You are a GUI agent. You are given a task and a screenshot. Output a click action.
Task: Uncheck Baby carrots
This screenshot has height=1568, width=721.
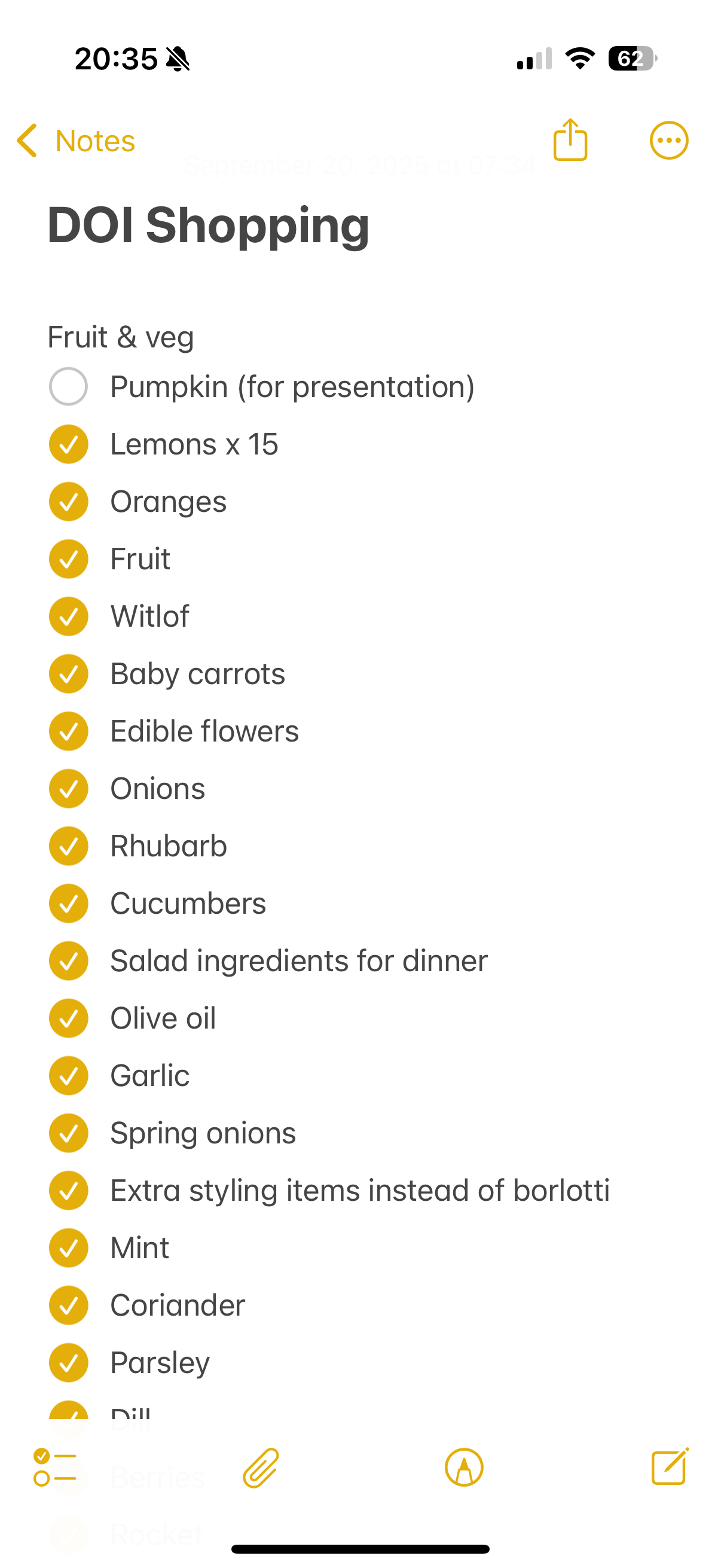tap(68, 674)
